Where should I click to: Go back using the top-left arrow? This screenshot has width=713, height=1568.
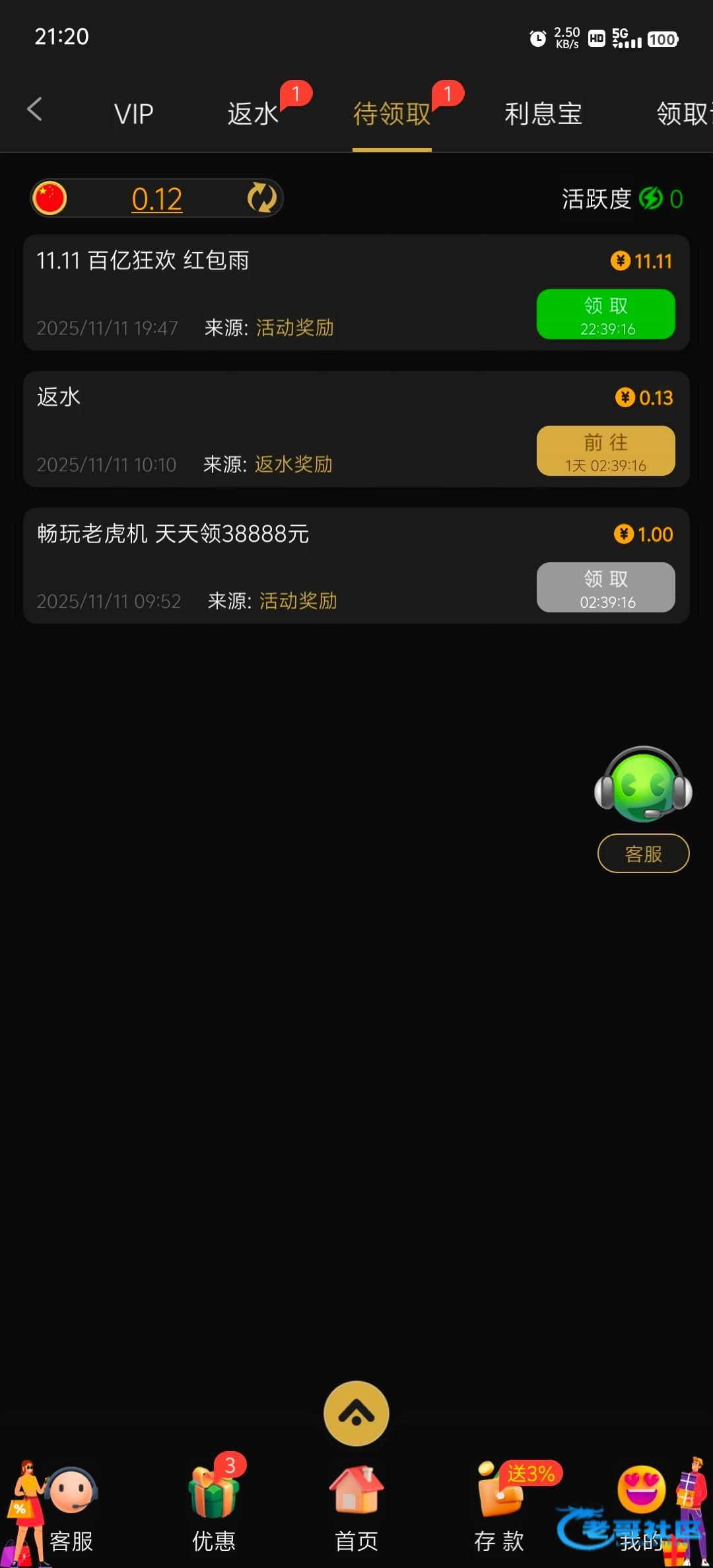(34, 110)
